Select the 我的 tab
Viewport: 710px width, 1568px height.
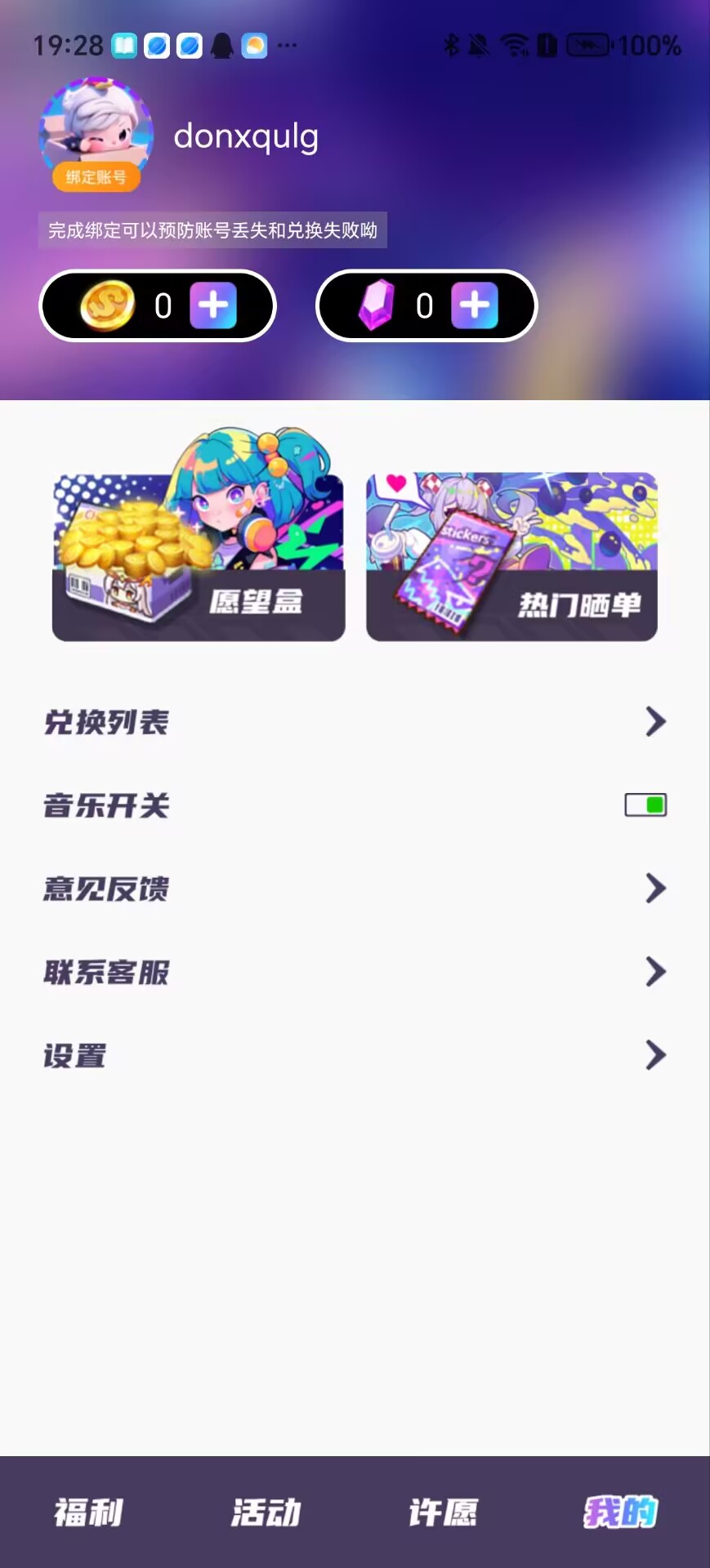pos(620,1512)
